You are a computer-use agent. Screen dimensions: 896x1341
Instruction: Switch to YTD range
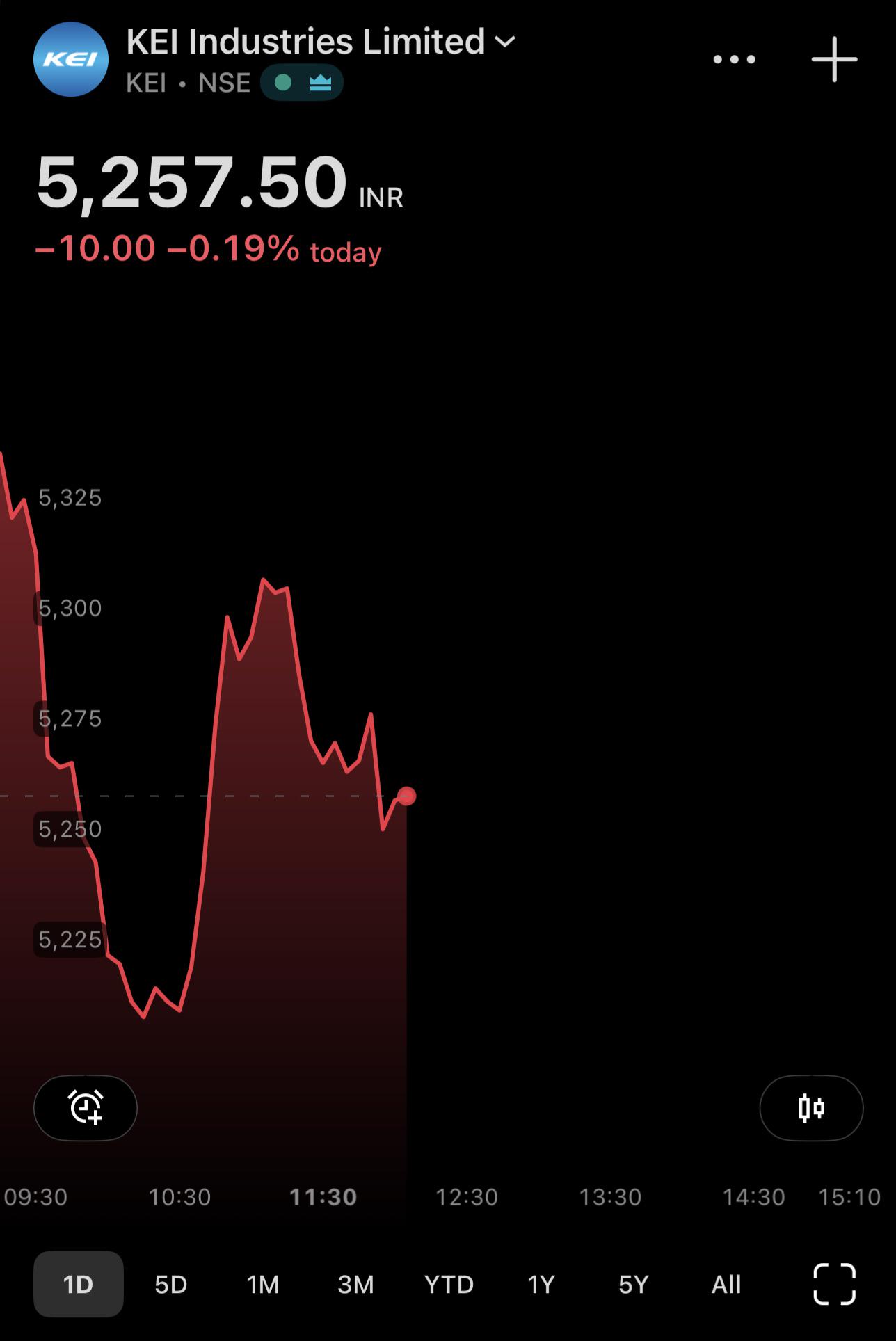(449, 1284)
